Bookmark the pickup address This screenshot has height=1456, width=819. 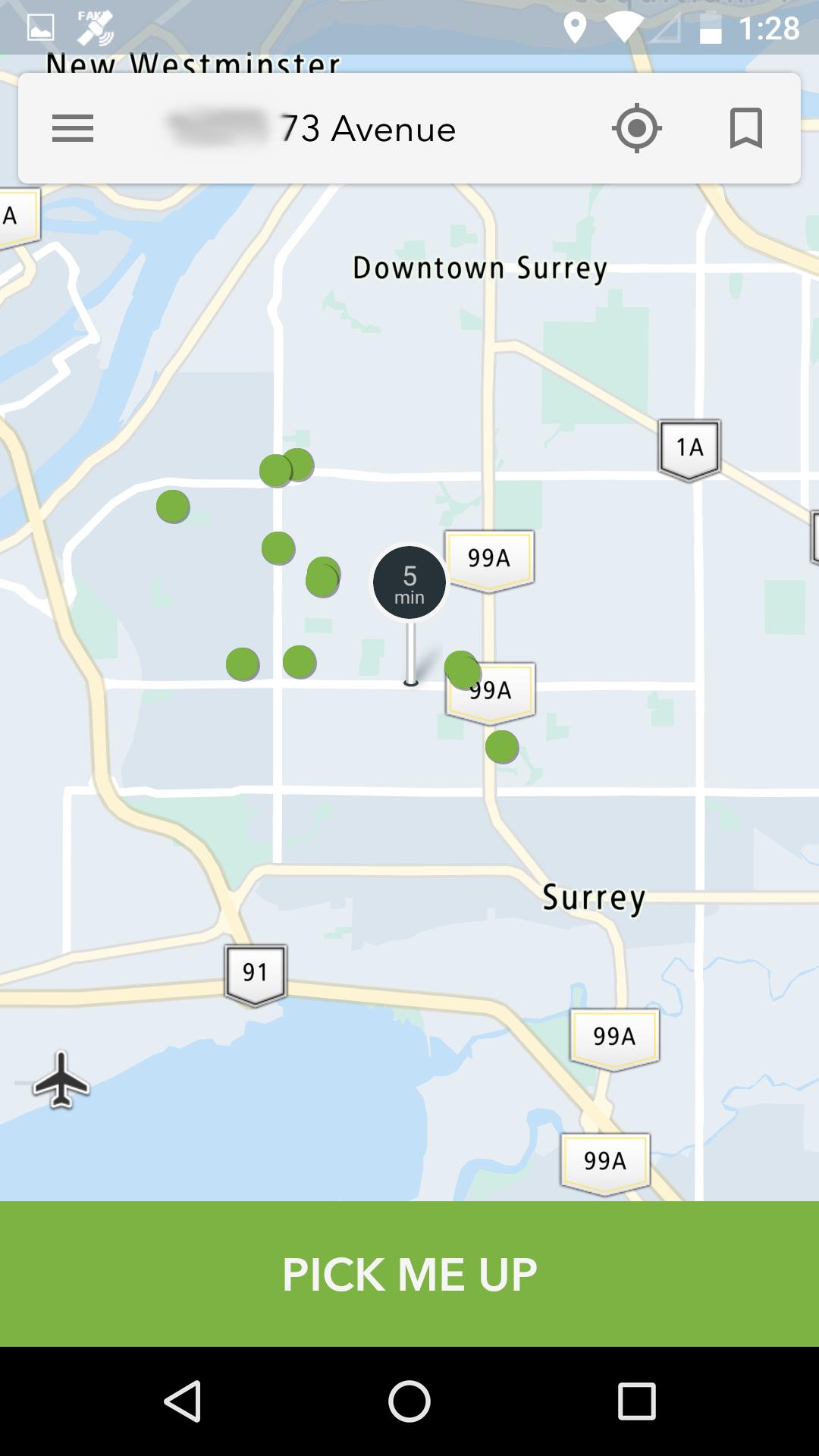tap(746, 129)
